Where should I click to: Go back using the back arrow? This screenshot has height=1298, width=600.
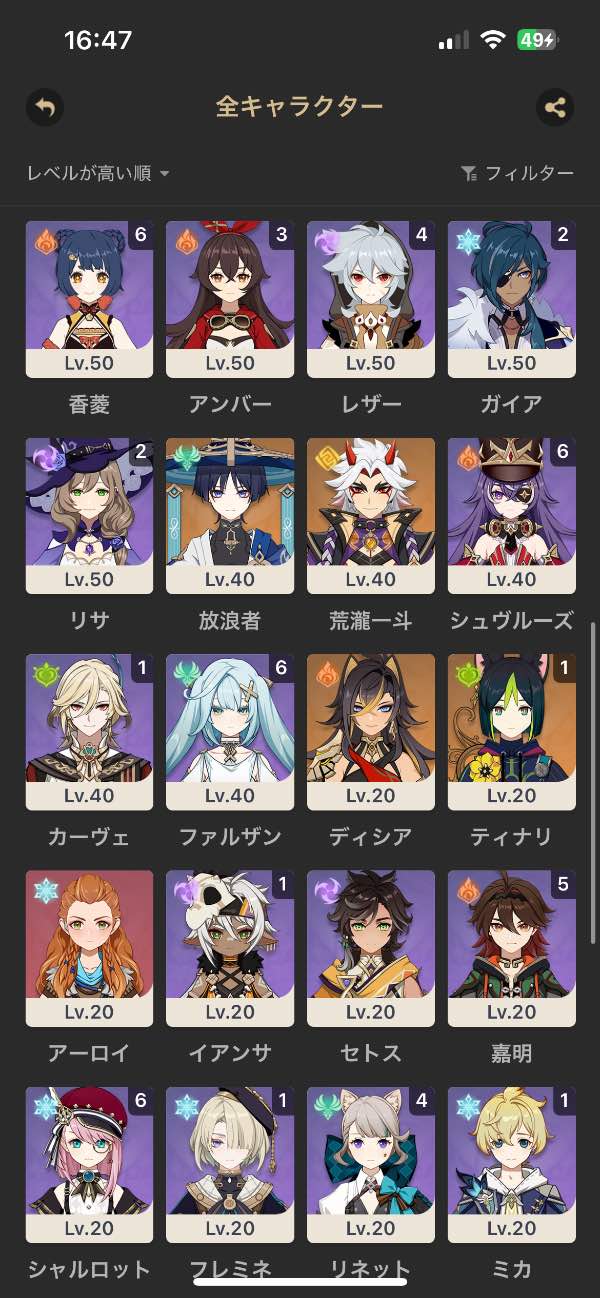point(45,107)
